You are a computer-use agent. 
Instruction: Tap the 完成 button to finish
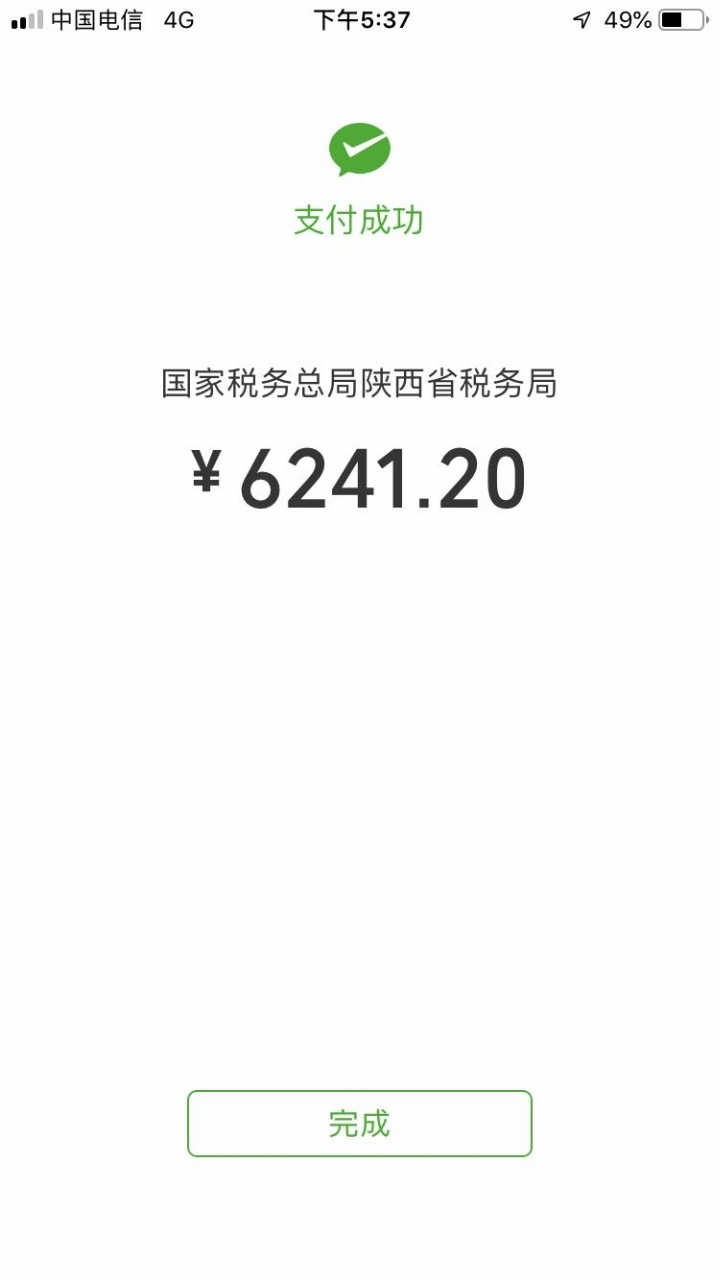coord(359,1123)
